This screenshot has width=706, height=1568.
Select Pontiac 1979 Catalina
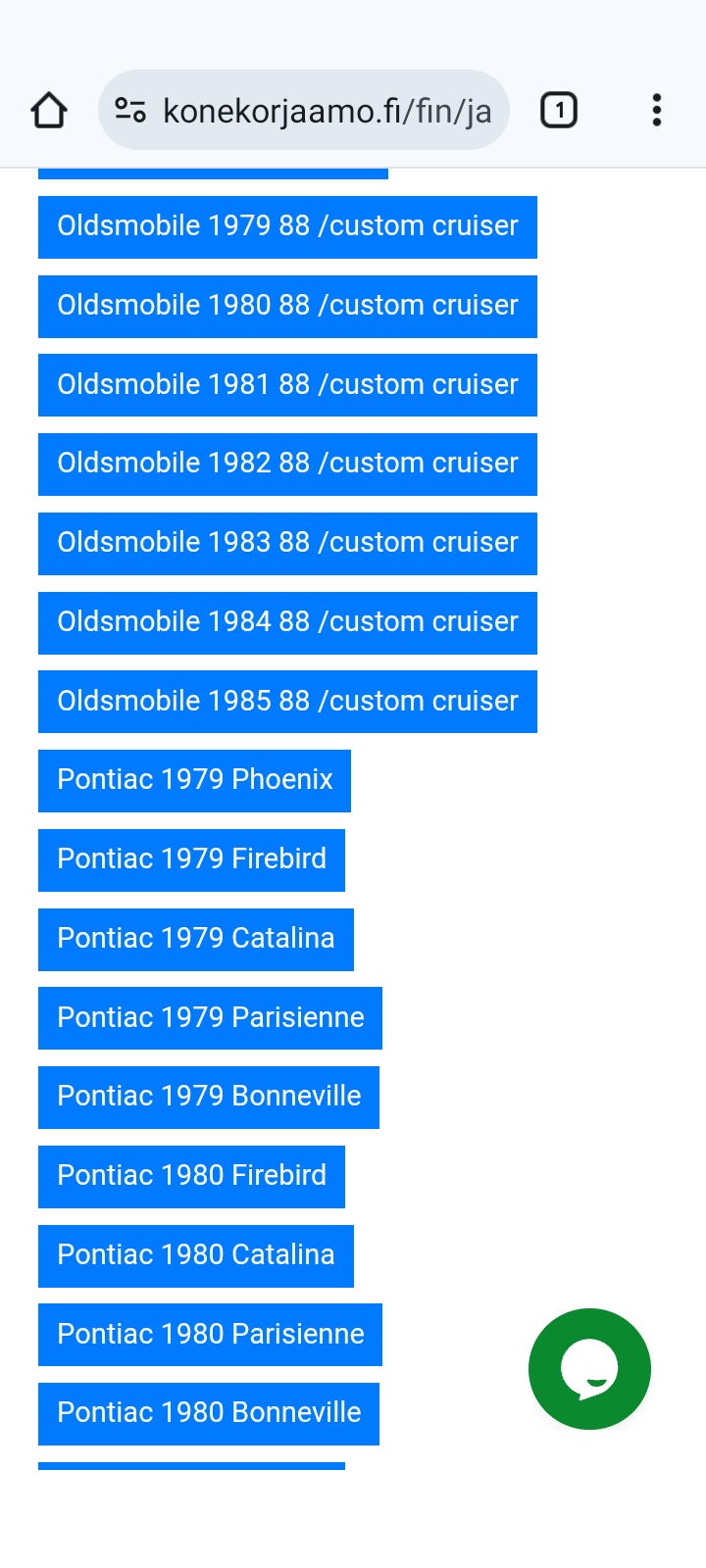point(195,939)
